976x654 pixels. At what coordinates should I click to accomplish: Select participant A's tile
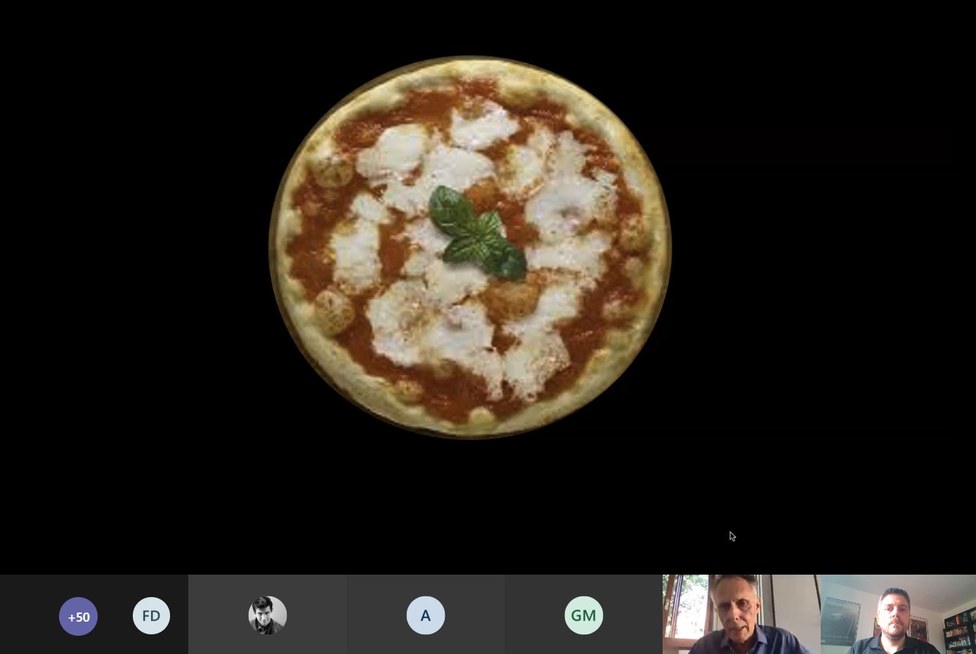(x=425, y=615)
